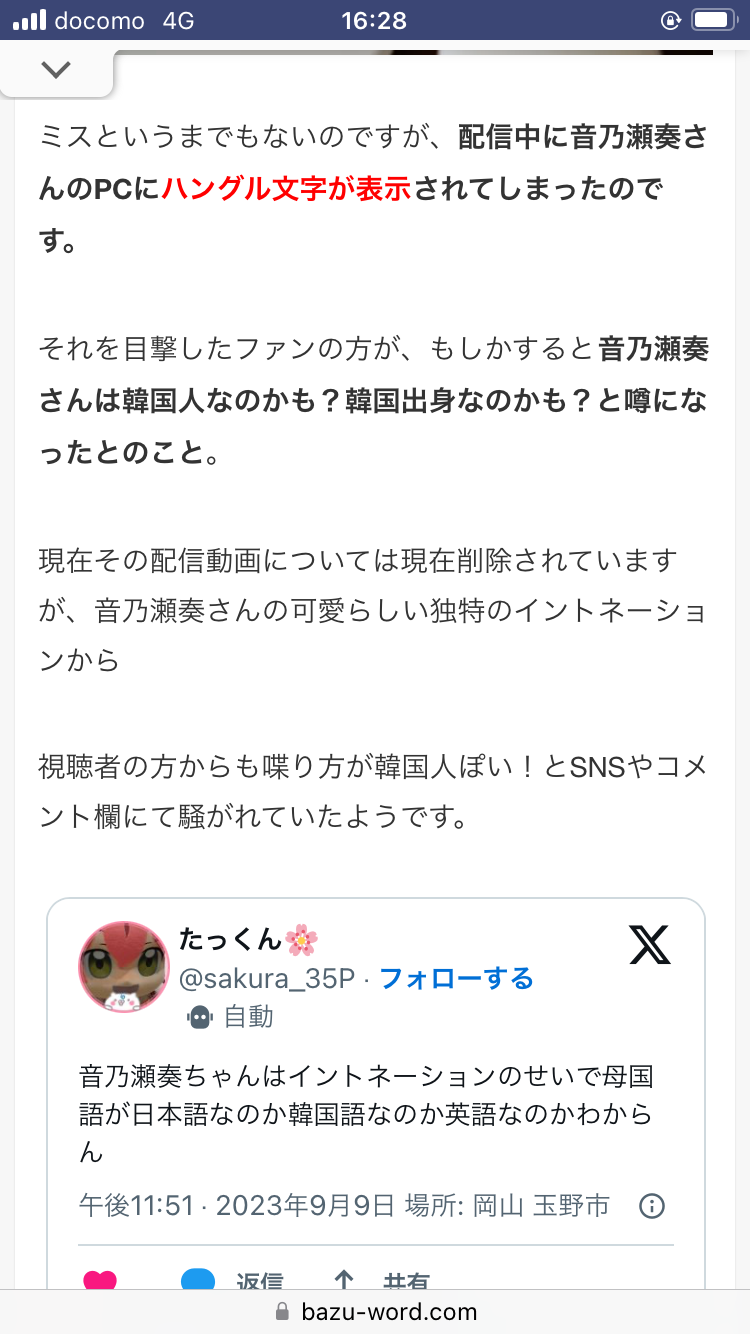Open the X logo in the embedded tweet

click(x=650, y=945)
